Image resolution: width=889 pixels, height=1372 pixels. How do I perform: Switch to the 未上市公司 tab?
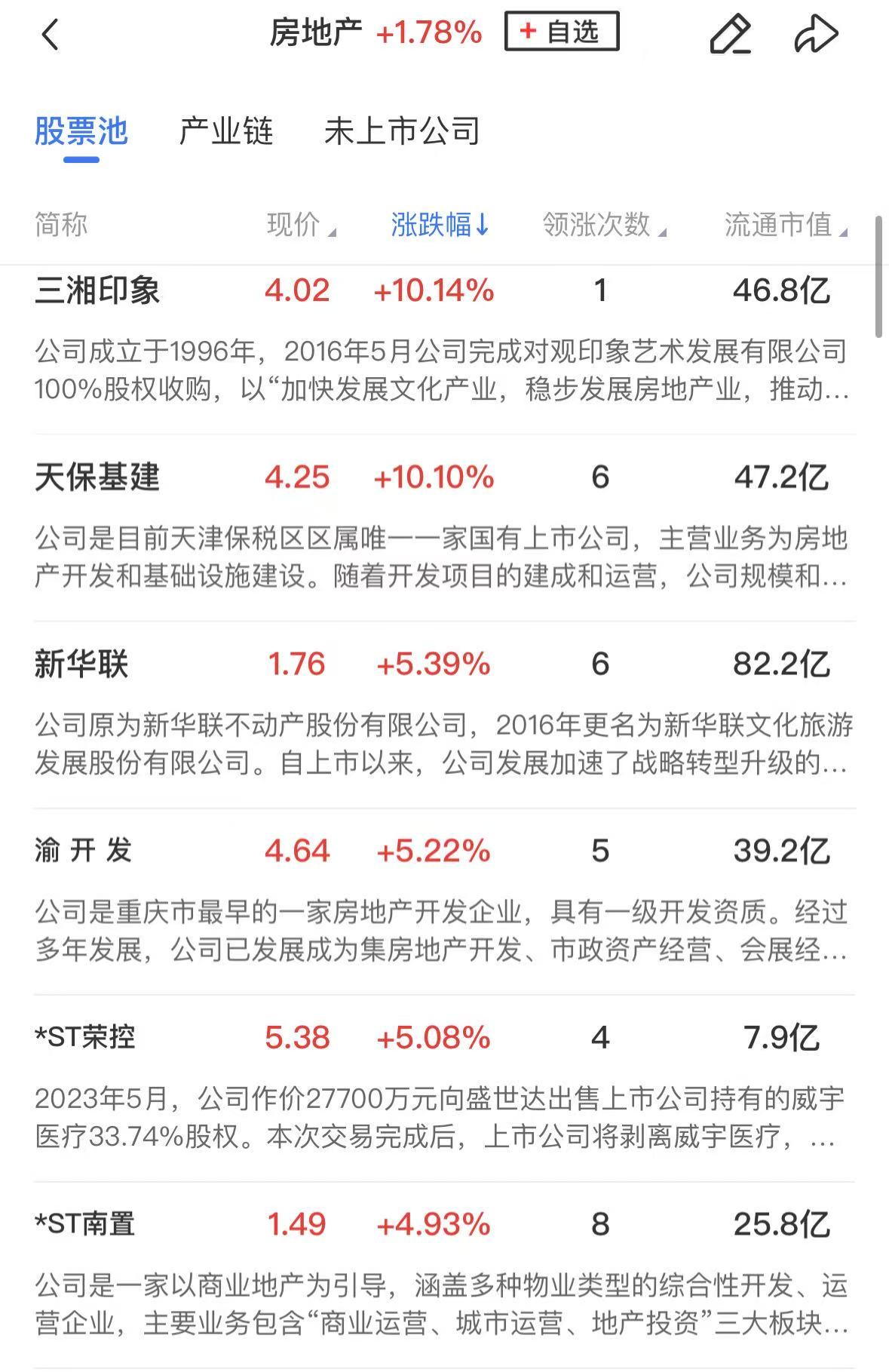[x=402, y=131]
